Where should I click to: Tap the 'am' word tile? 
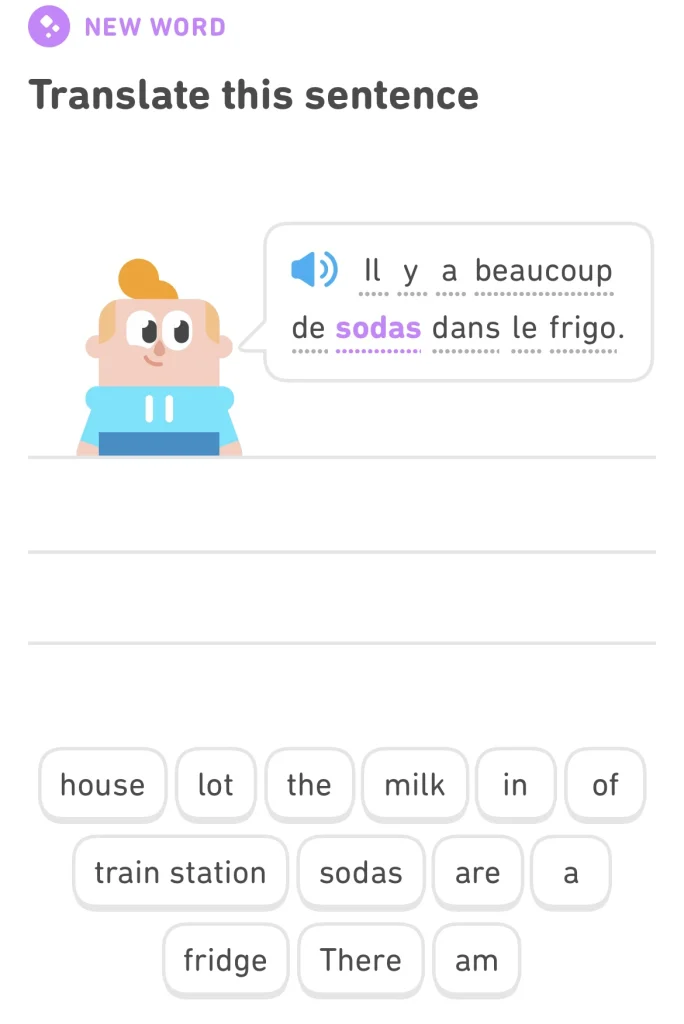coord(476,961)
